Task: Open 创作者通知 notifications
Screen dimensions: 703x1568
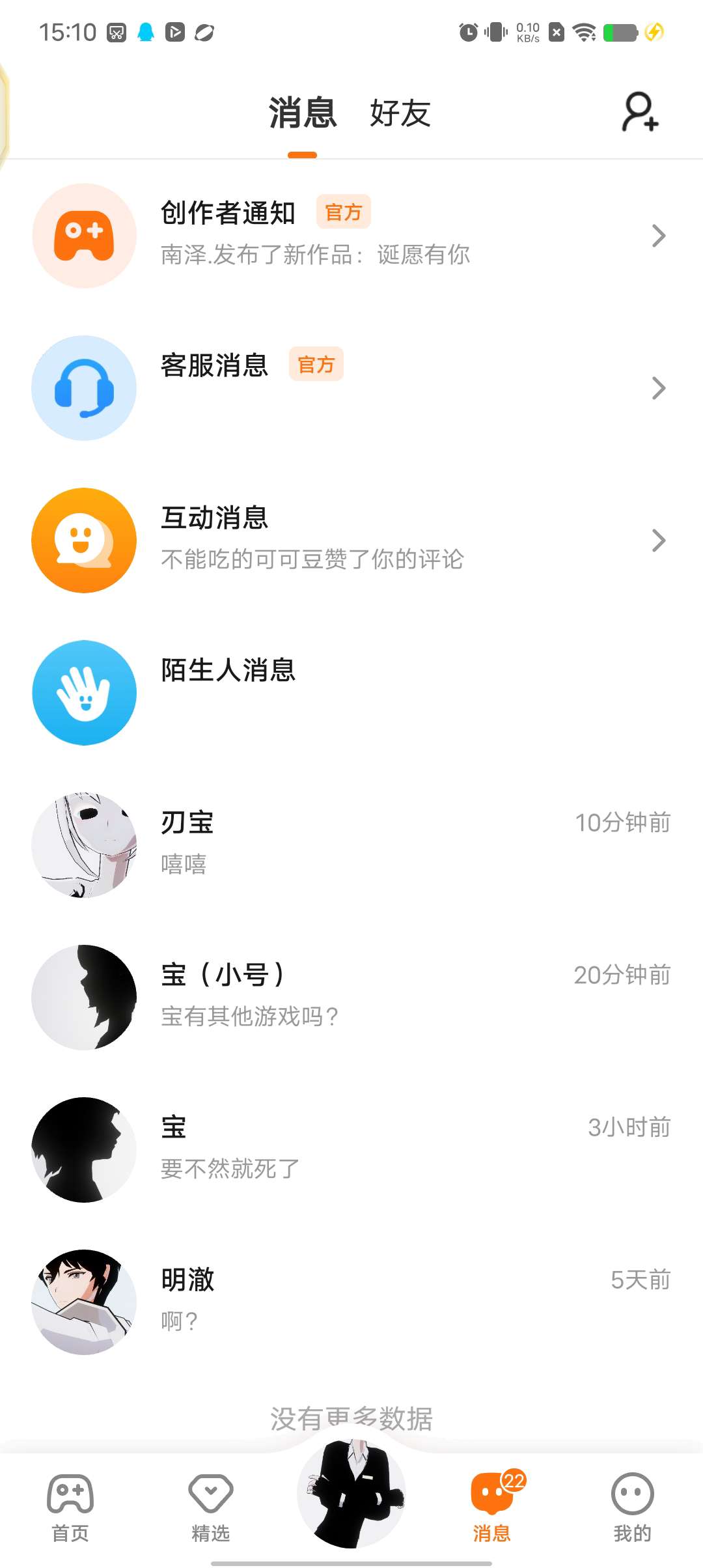Action: 351,235
